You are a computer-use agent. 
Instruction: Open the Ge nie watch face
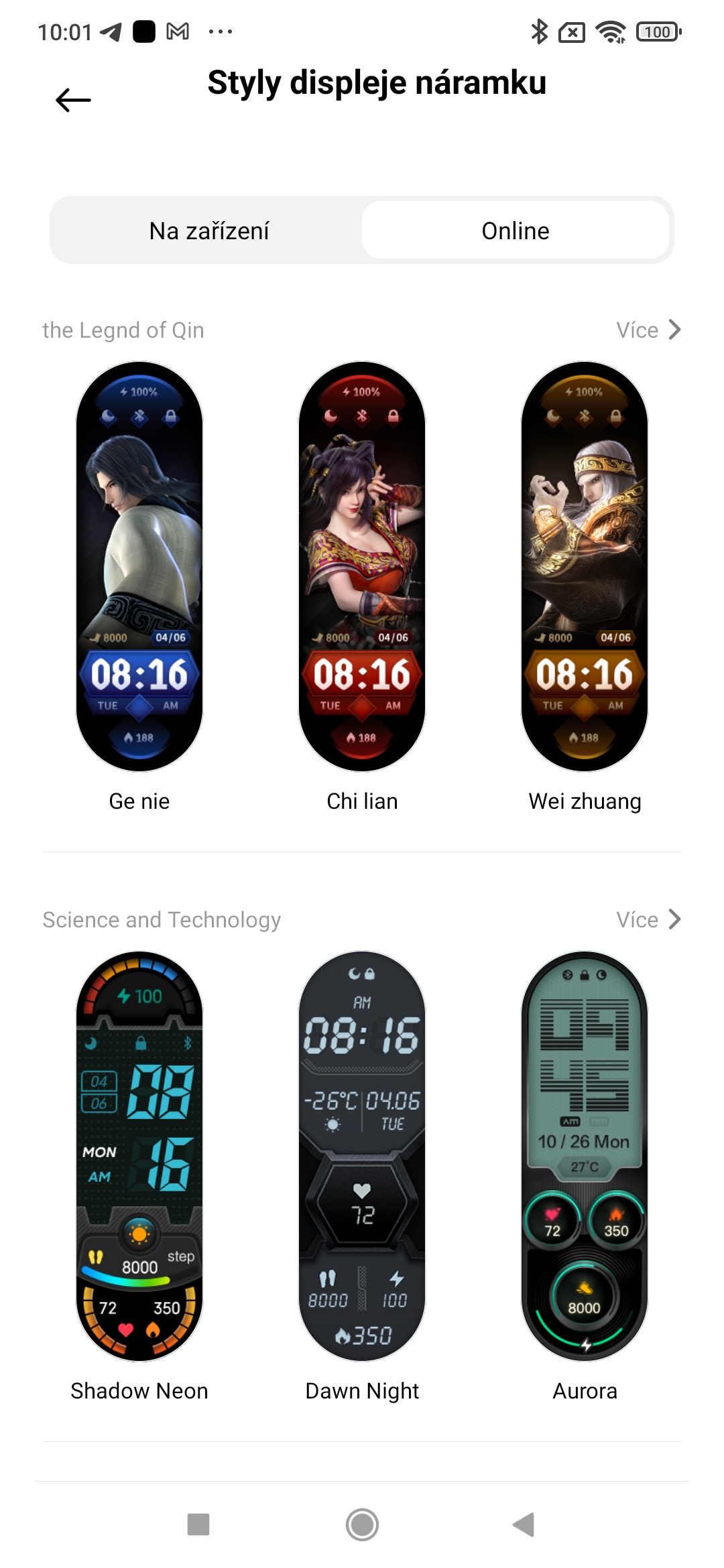coord(139,567)
